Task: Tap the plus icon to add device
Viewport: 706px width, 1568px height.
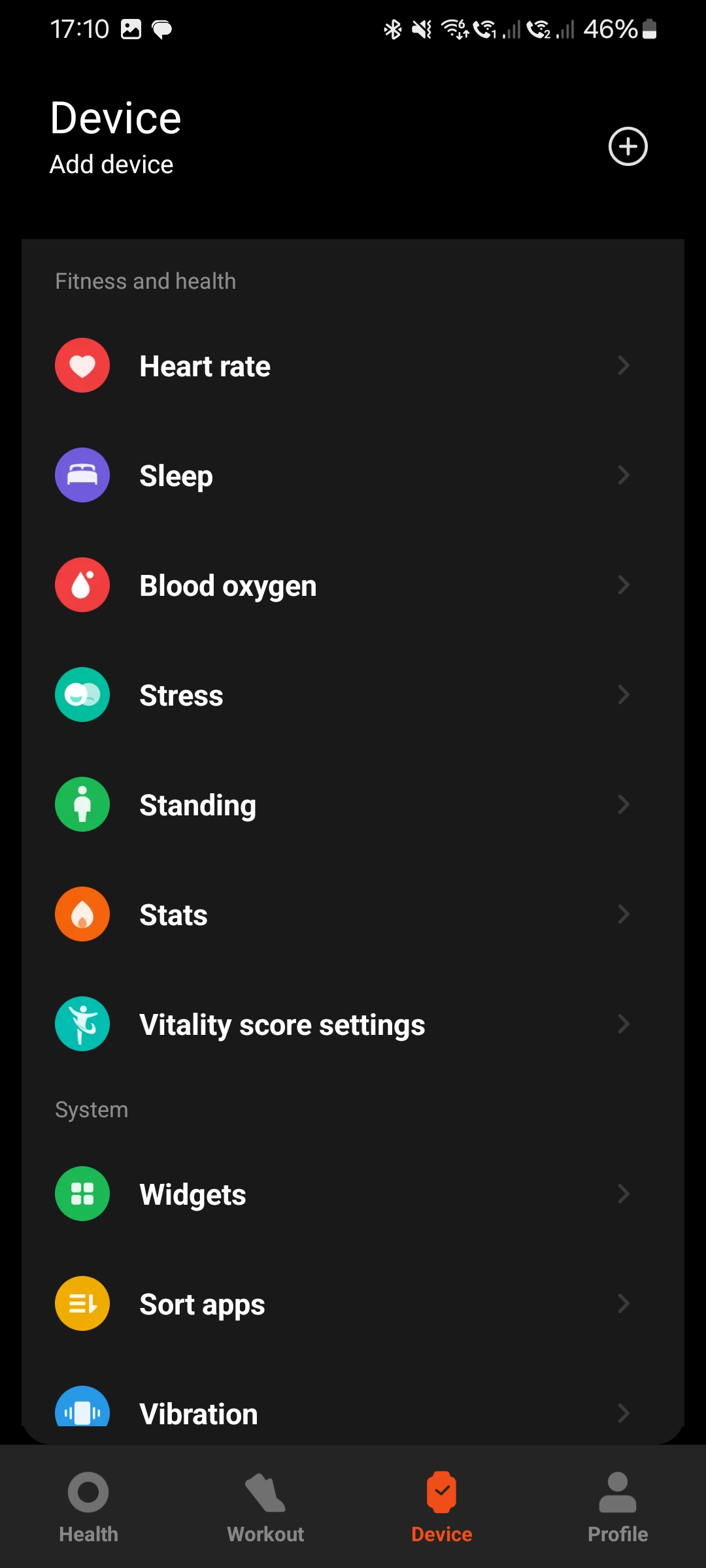Action: point(628,146)
